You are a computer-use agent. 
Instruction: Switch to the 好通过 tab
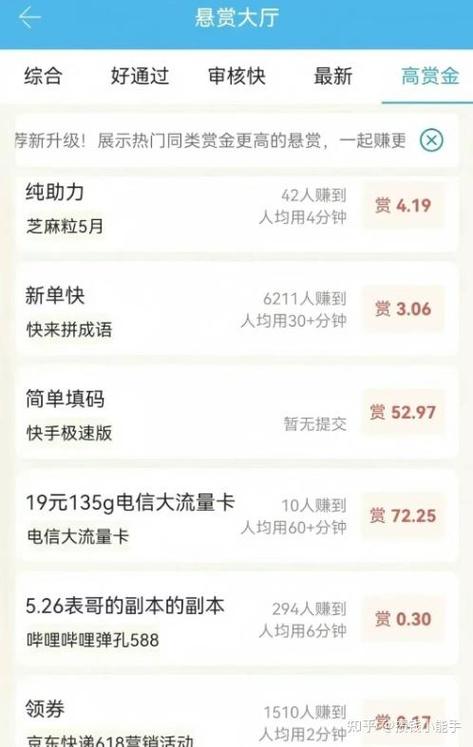tap(140, 76)
